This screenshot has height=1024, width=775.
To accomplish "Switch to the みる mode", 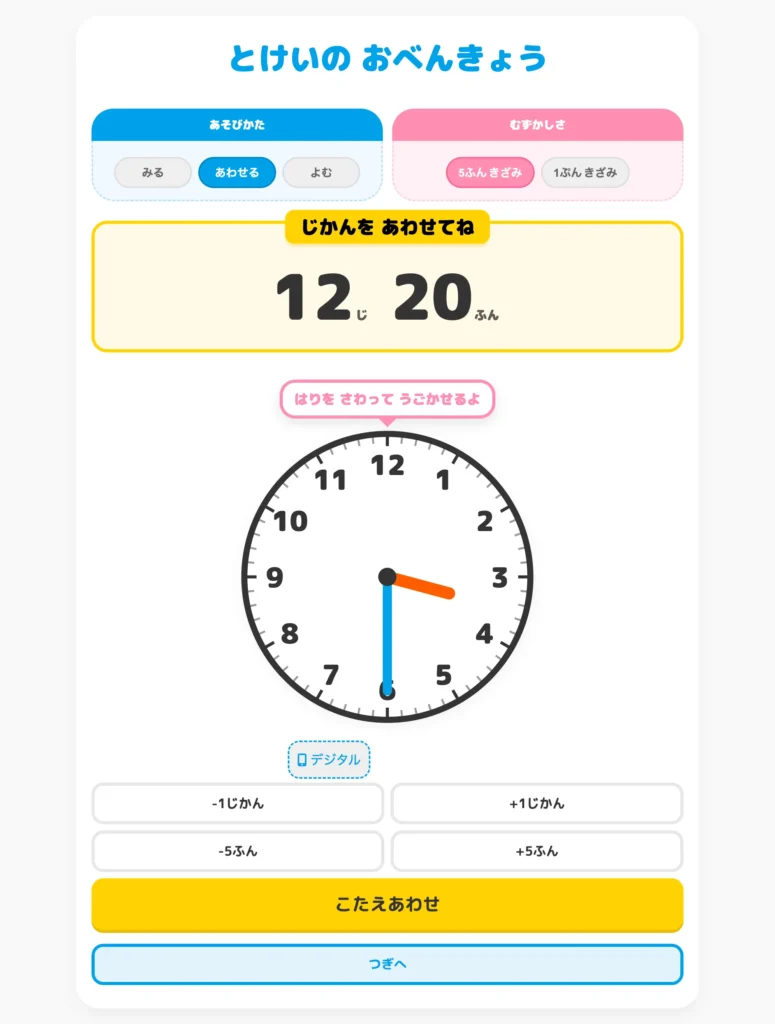I will [x=153, y=172].
